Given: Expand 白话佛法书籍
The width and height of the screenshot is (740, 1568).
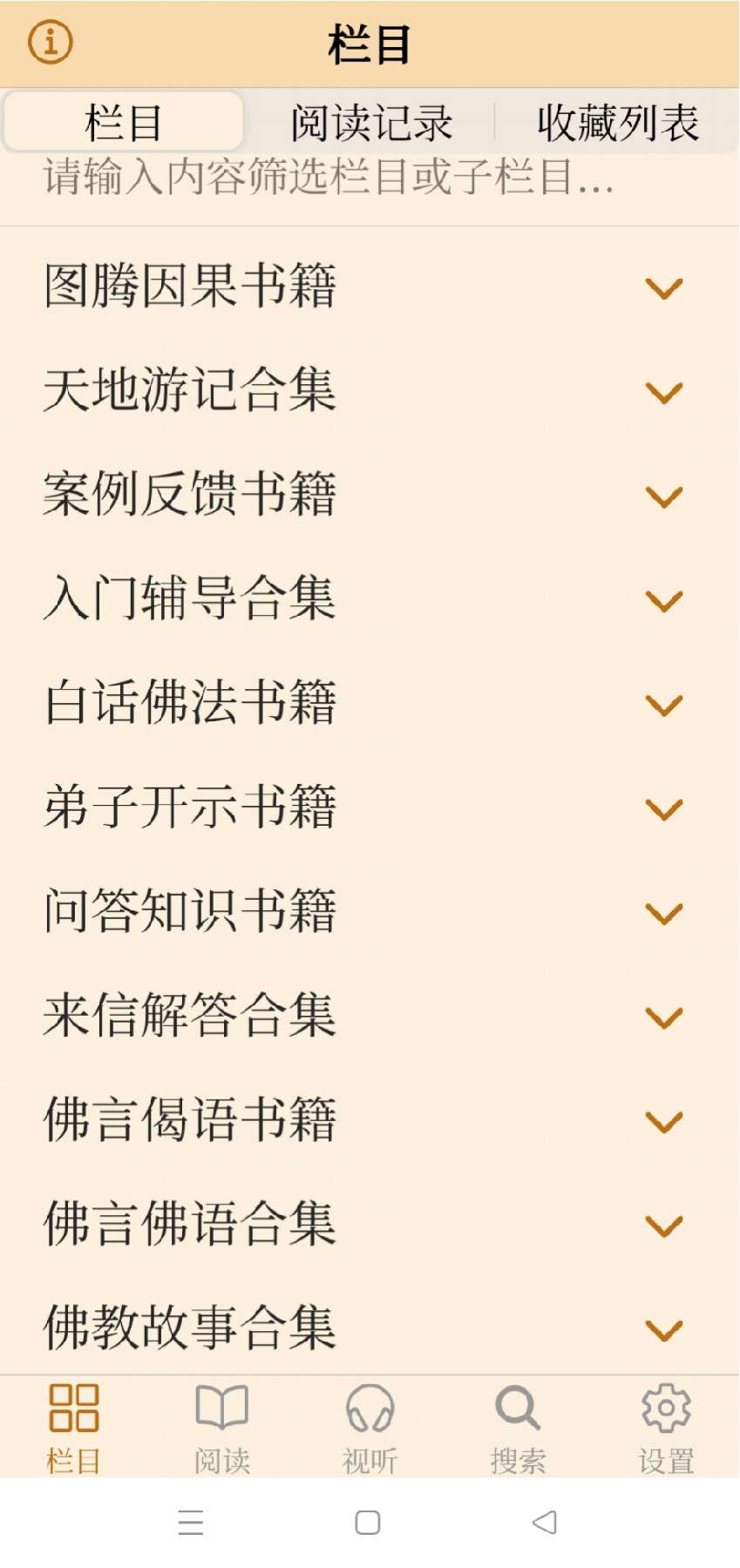Looking at the screenshot, I should tap(370, 703).
